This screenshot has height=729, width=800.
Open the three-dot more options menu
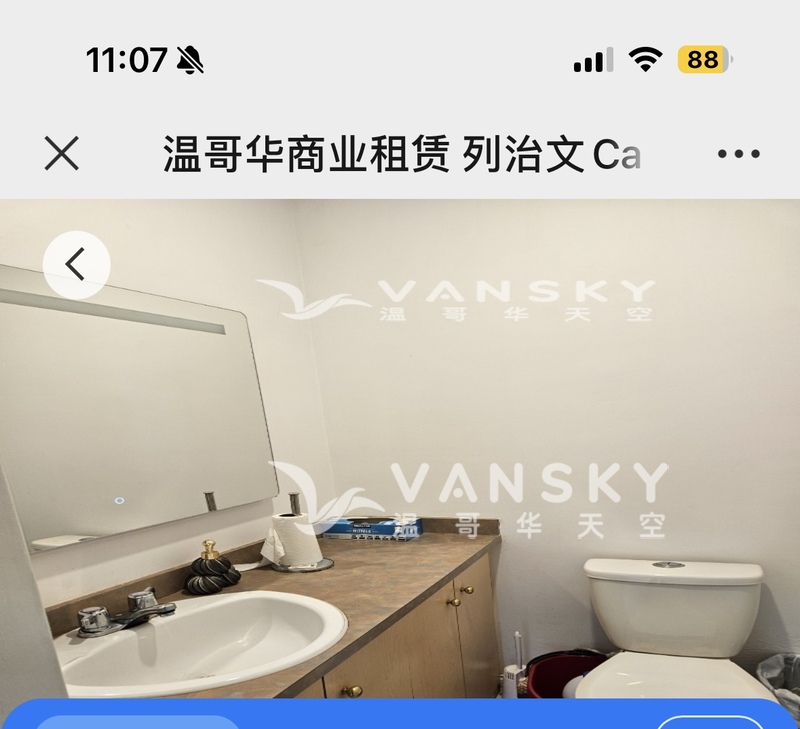point(739,154)
